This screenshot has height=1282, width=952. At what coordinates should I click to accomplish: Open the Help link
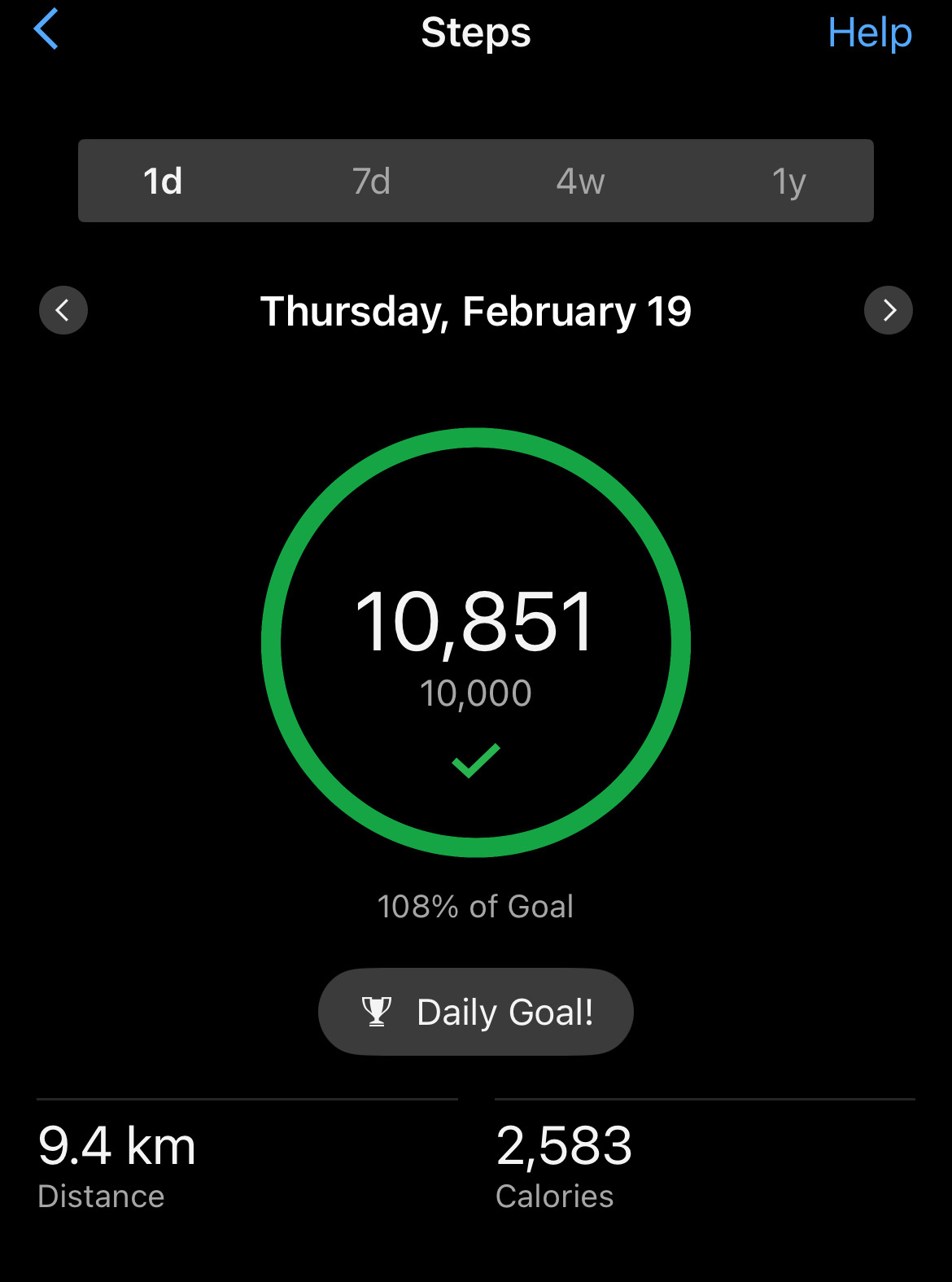click(869, 33)
